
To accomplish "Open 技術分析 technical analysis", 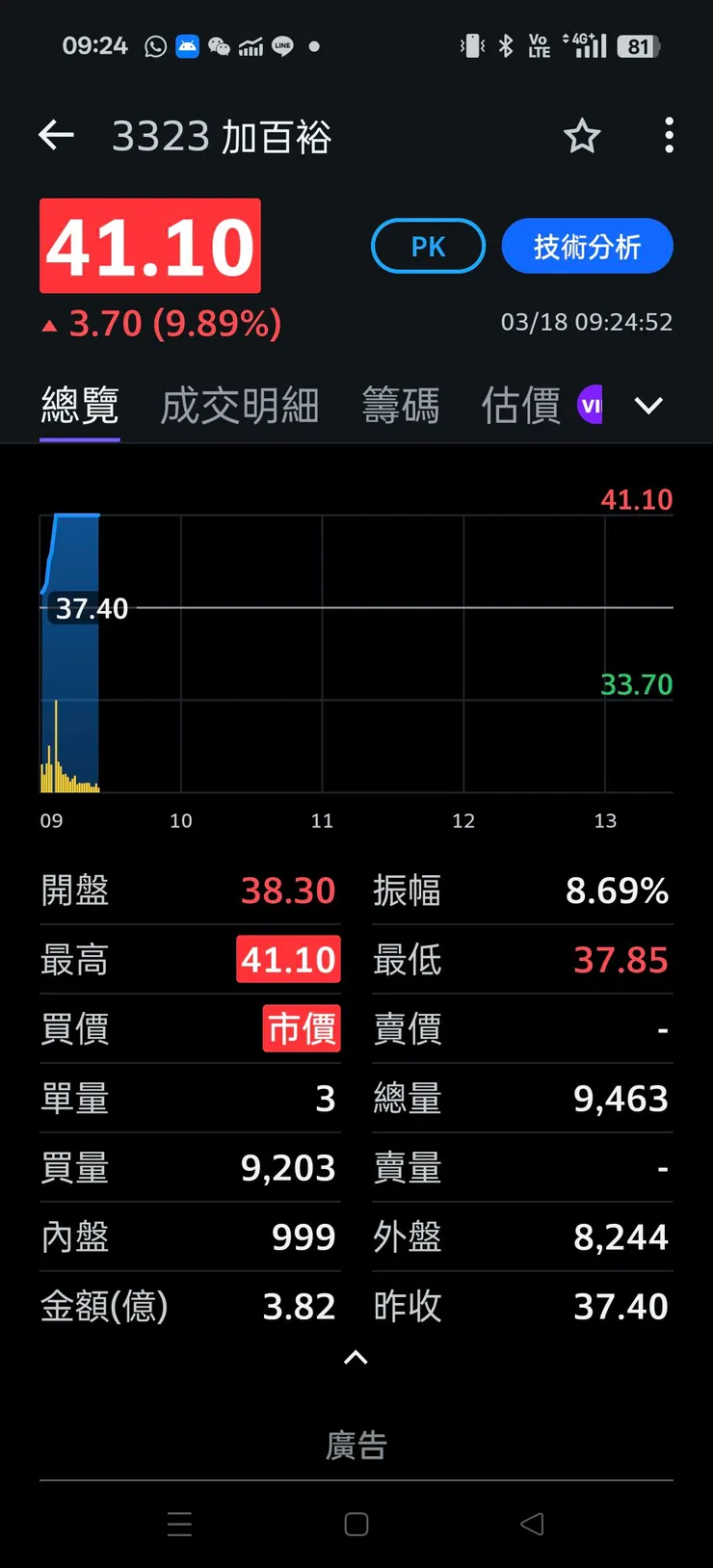I will (x=587, y=246).
